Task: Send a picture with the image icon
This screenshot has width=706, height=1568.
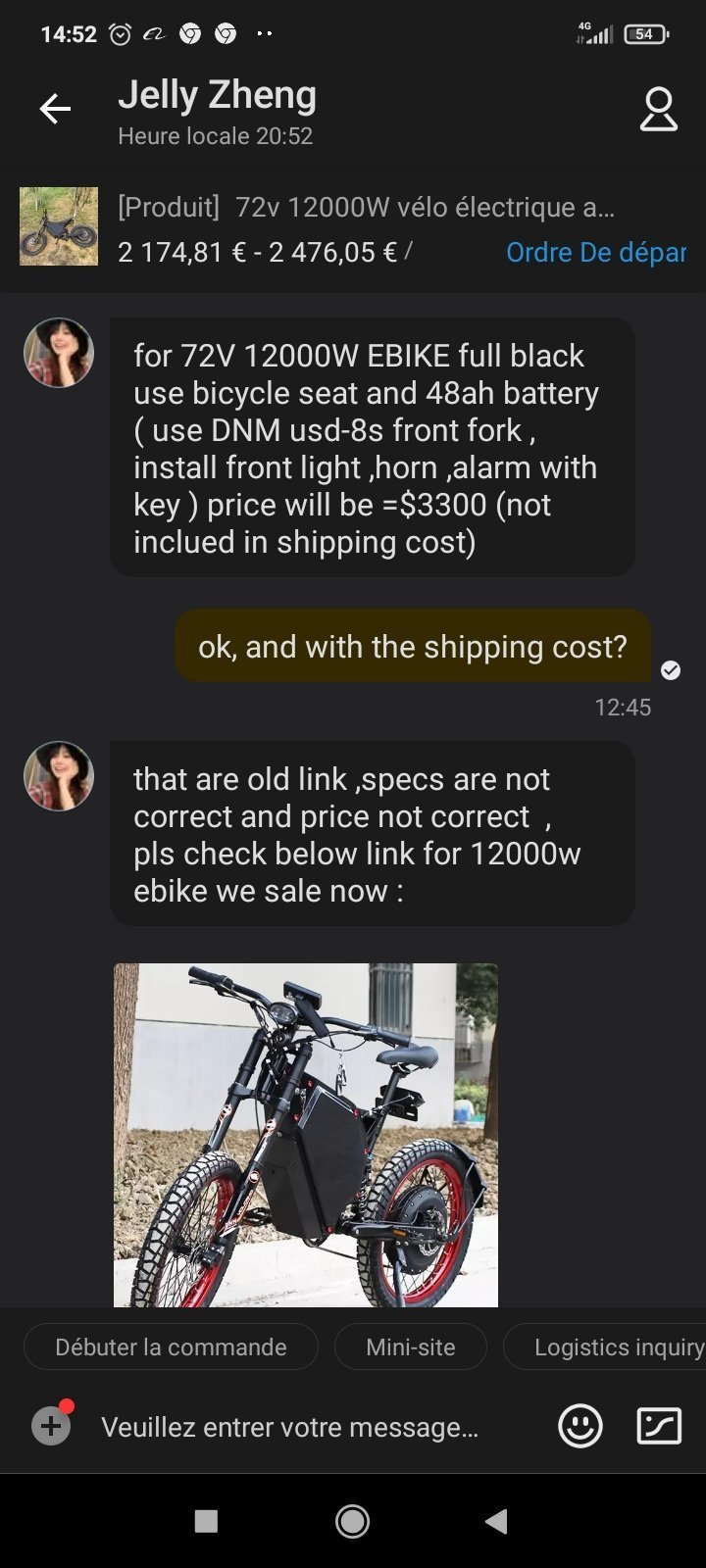Action: coord(659,1426)
